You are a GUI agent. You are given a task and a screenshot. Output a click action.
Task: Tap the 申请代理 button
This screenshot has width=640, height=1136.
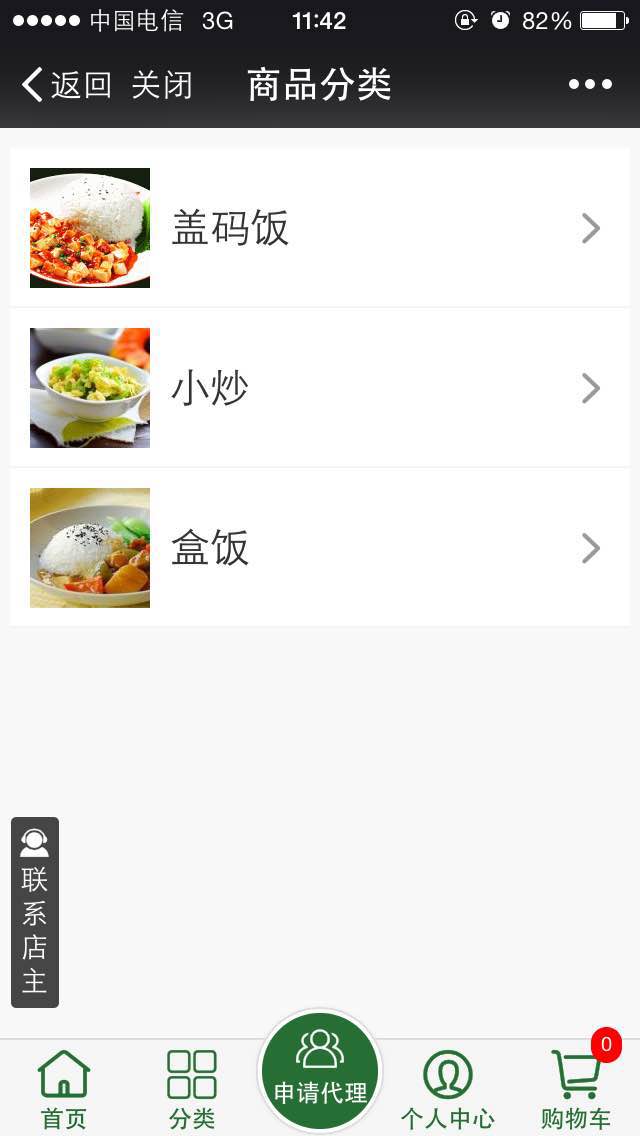(320, 1072)
